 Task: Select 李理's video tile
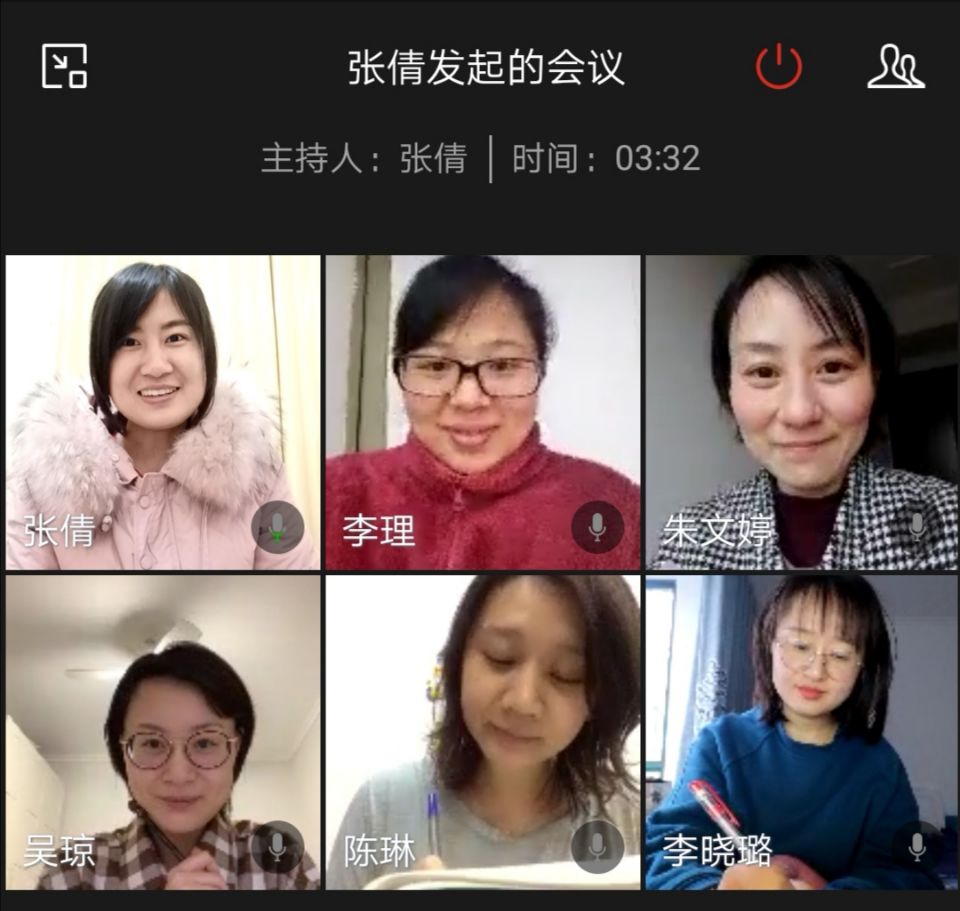(x=482, y=412)
